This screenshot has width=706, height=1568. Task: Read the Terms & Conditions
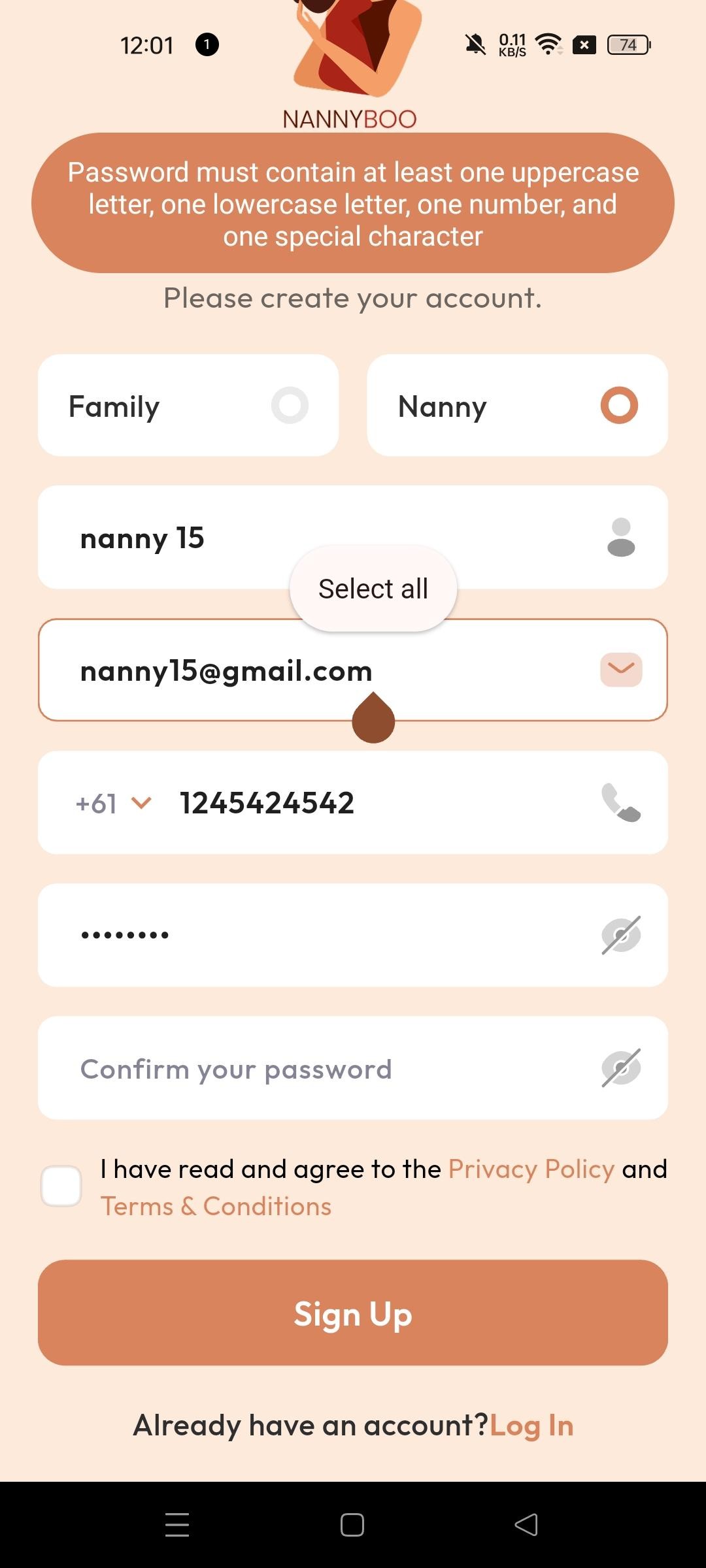[216, 1207]
